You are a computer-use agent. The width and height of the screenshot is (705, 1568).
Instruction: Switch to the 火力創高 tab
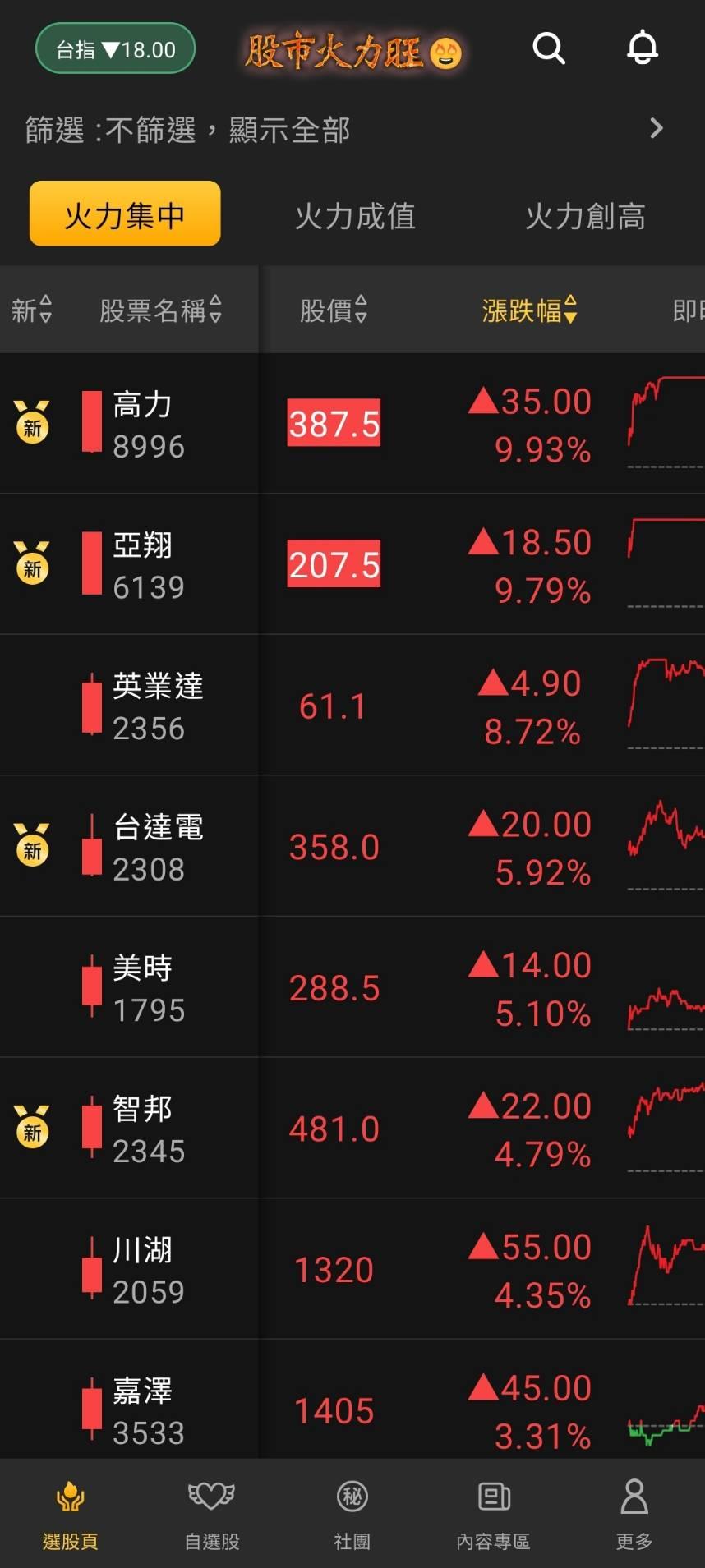[x=586, y=216]
